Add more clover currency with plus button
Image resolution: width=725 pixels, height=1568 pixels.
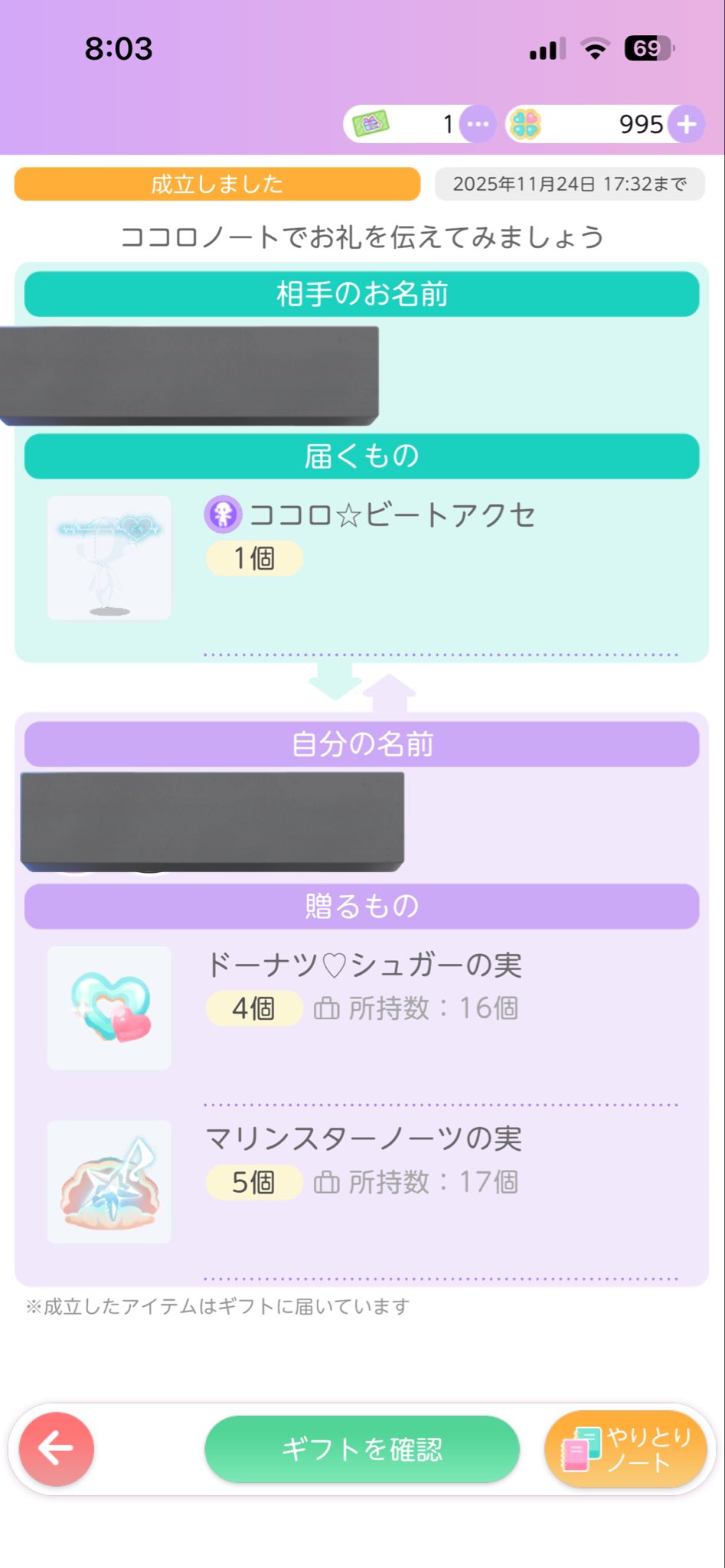pos(686,124)
